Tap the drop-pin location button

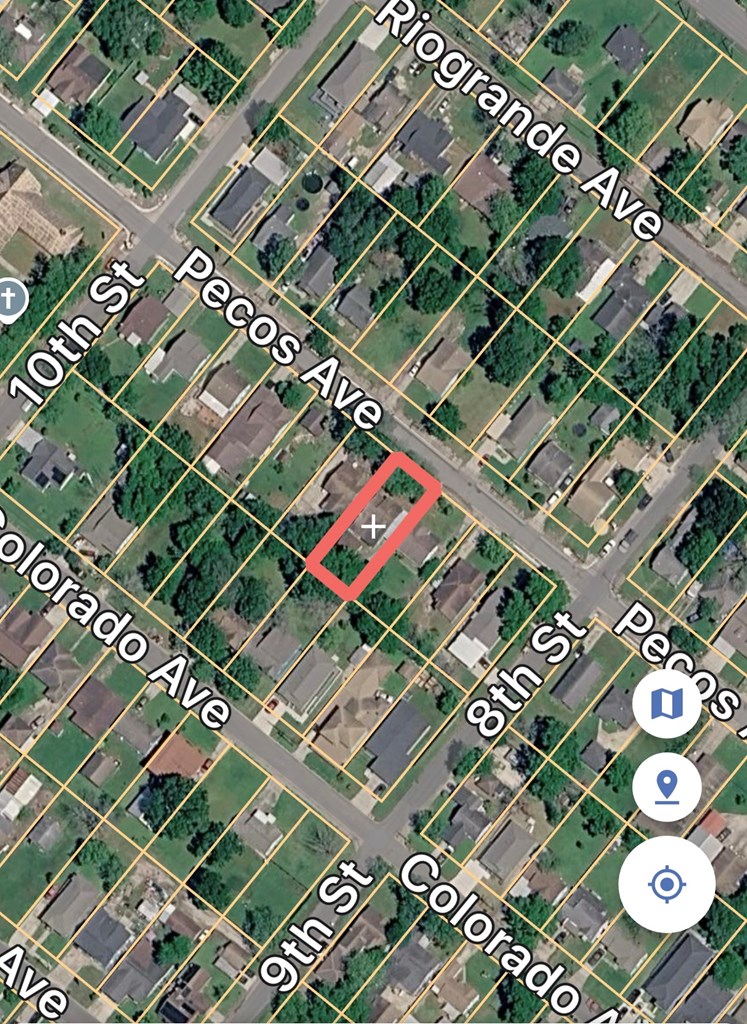pyautogui.click(x=666, y=787)
